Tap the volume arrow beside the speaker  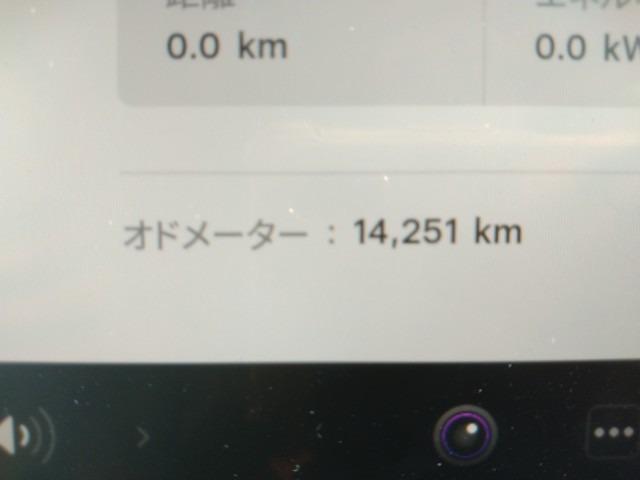point(143,436)
